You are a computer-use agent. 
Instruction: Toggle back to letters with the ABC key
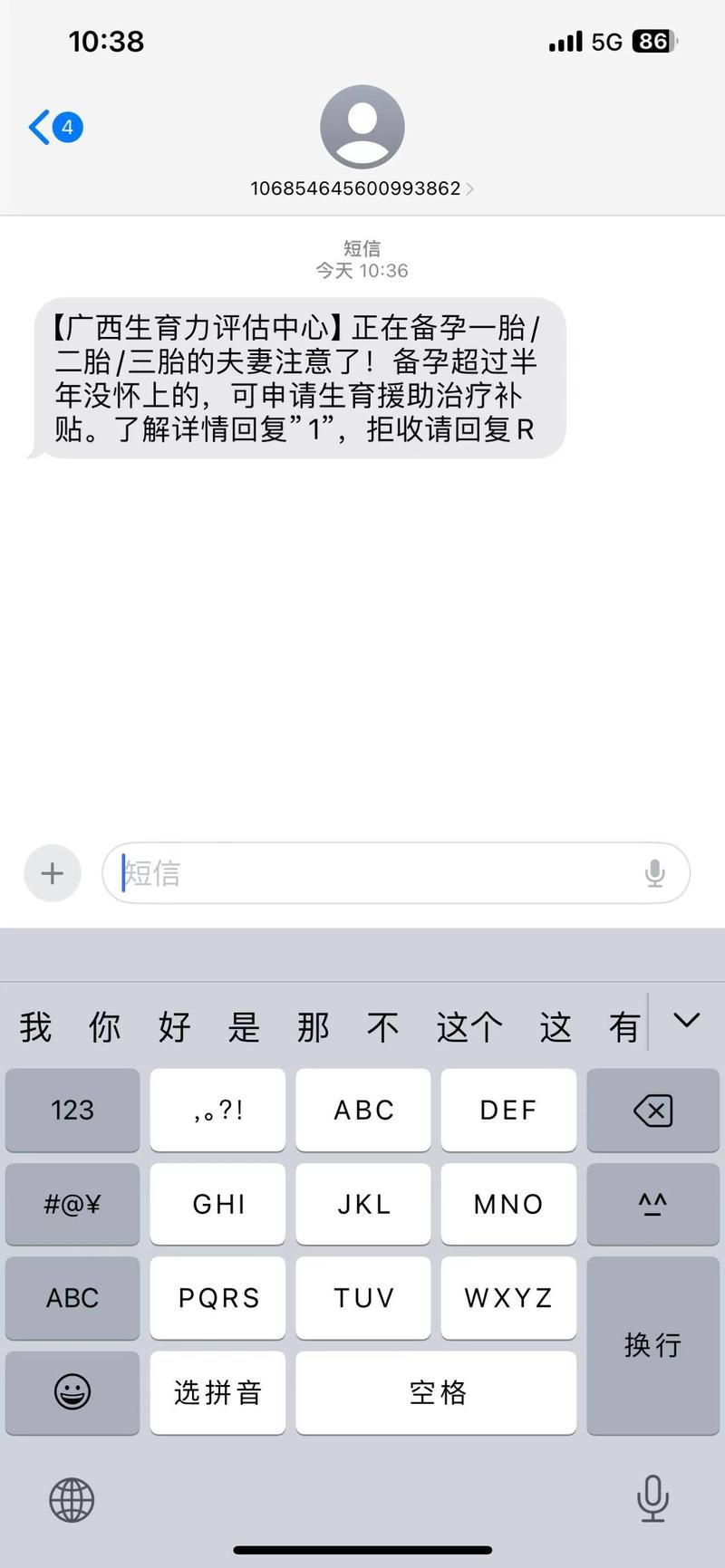tap(72, 1298)
